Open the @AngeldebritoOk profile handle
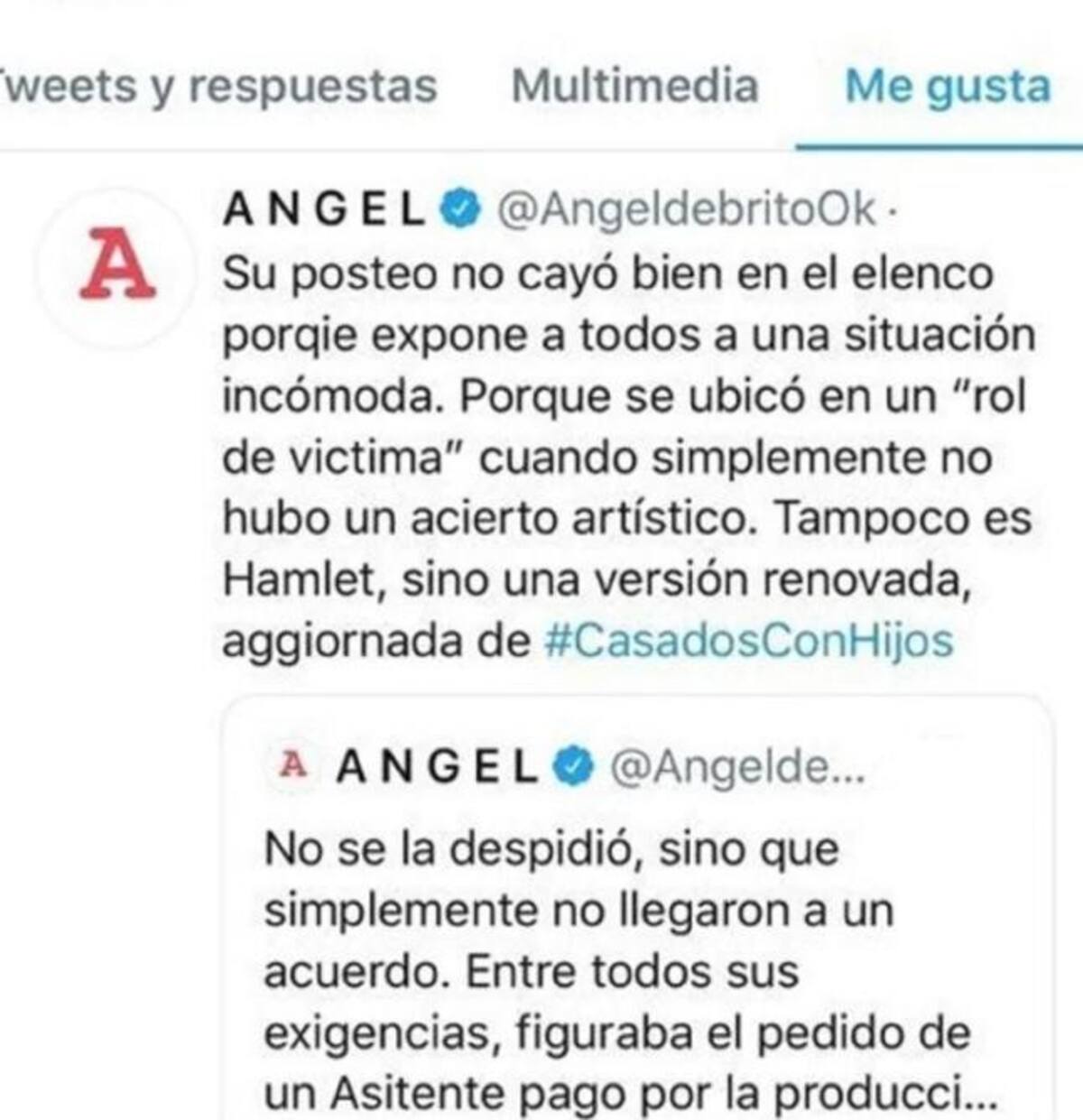Screen dimensions: 1083x1120 coord(686,208)
